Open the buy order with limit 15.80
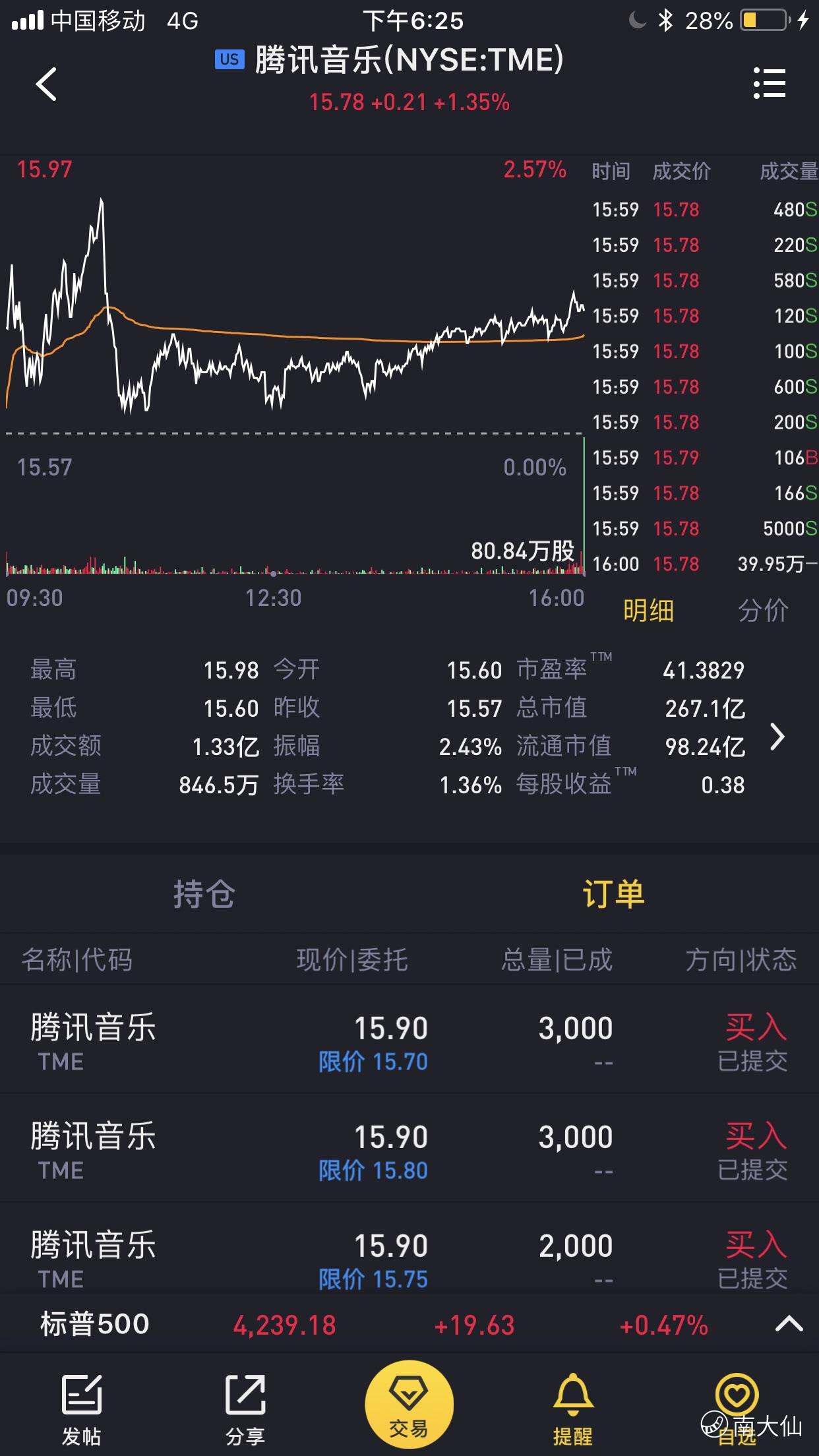Screen dimensions: 819x1456 (x=409, y=1148)
